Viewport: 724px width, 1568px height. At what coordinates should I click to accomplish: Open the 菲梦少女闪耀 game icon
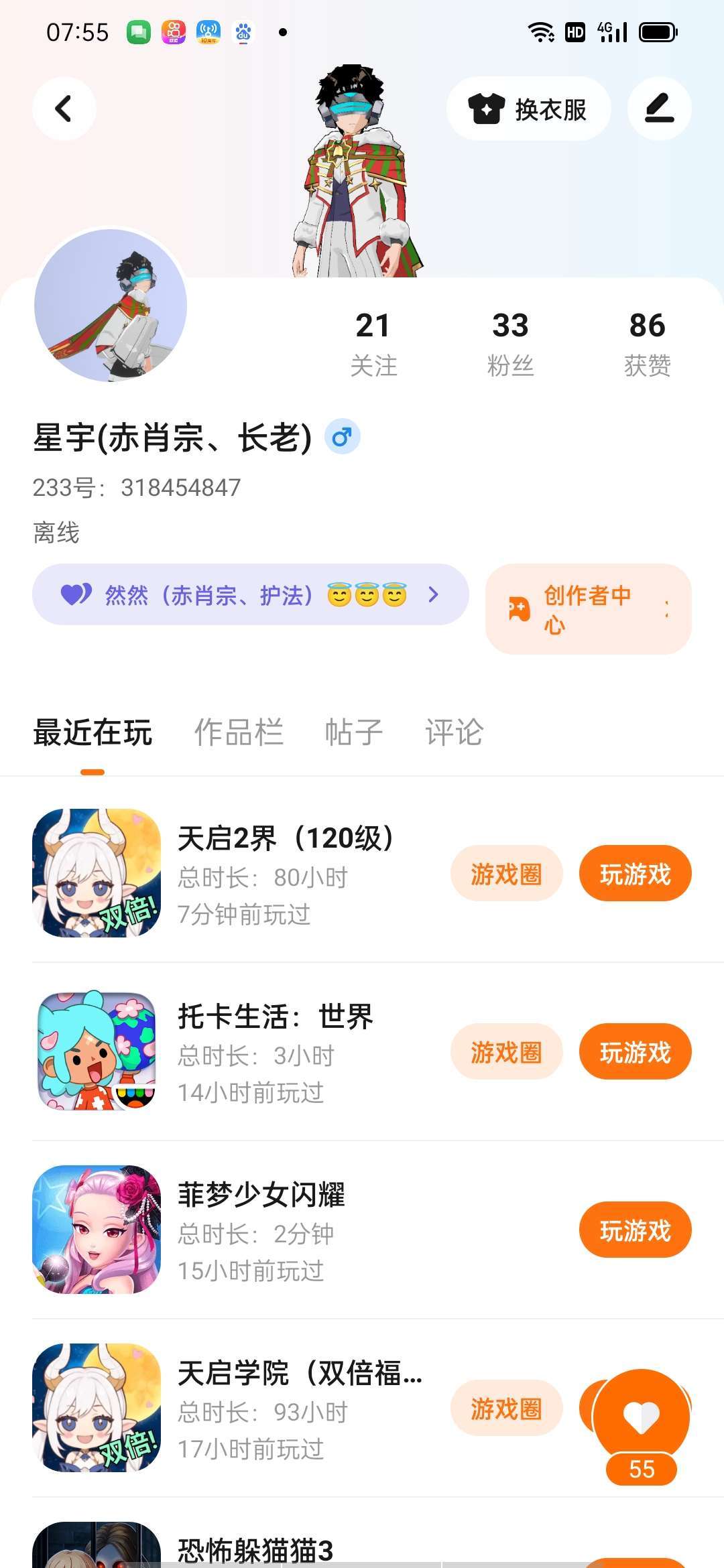(x=97, y=1230)
